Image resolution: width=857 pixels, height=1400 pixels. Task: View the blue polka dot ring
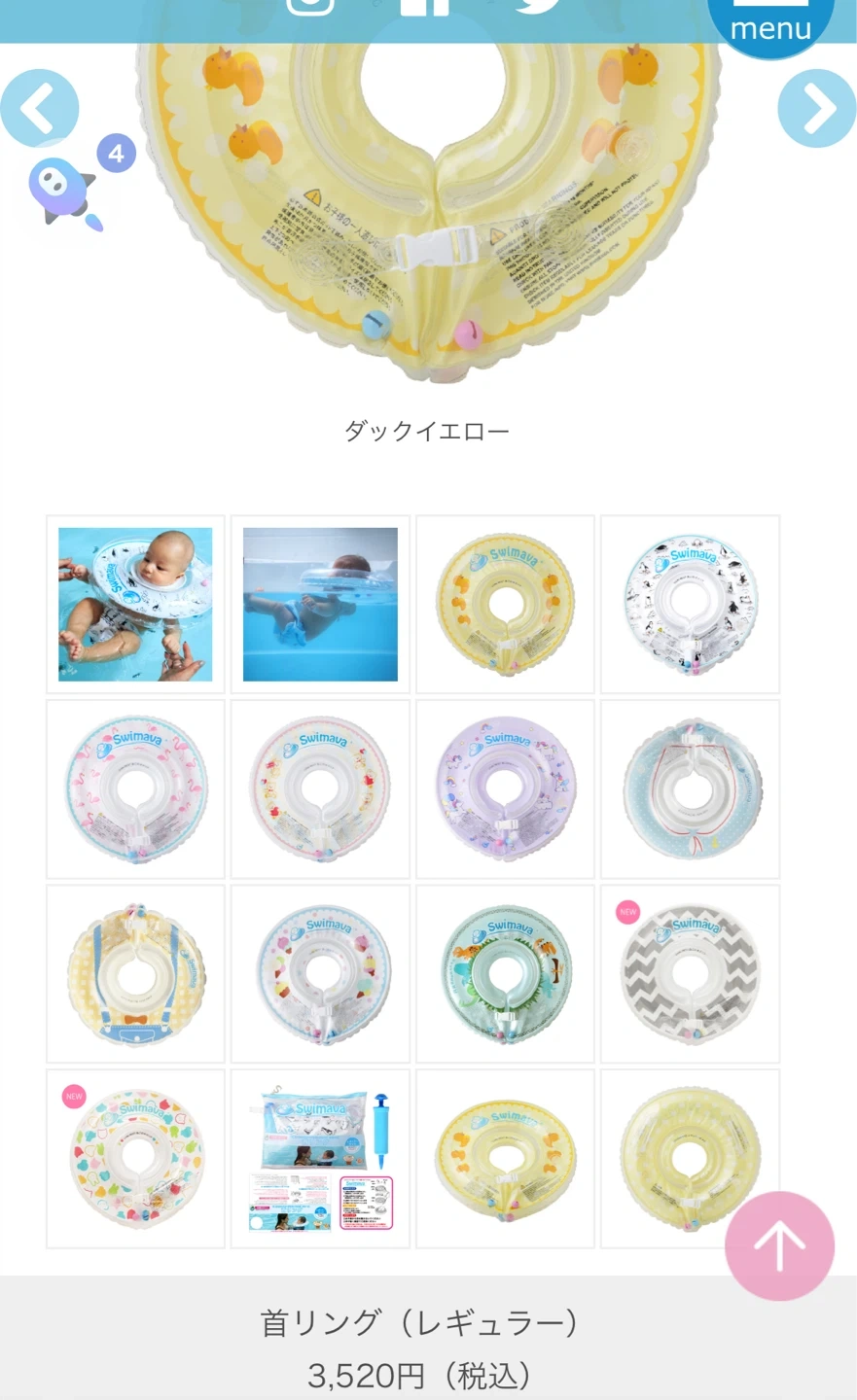pyautogui.click(x=690, y=789)
